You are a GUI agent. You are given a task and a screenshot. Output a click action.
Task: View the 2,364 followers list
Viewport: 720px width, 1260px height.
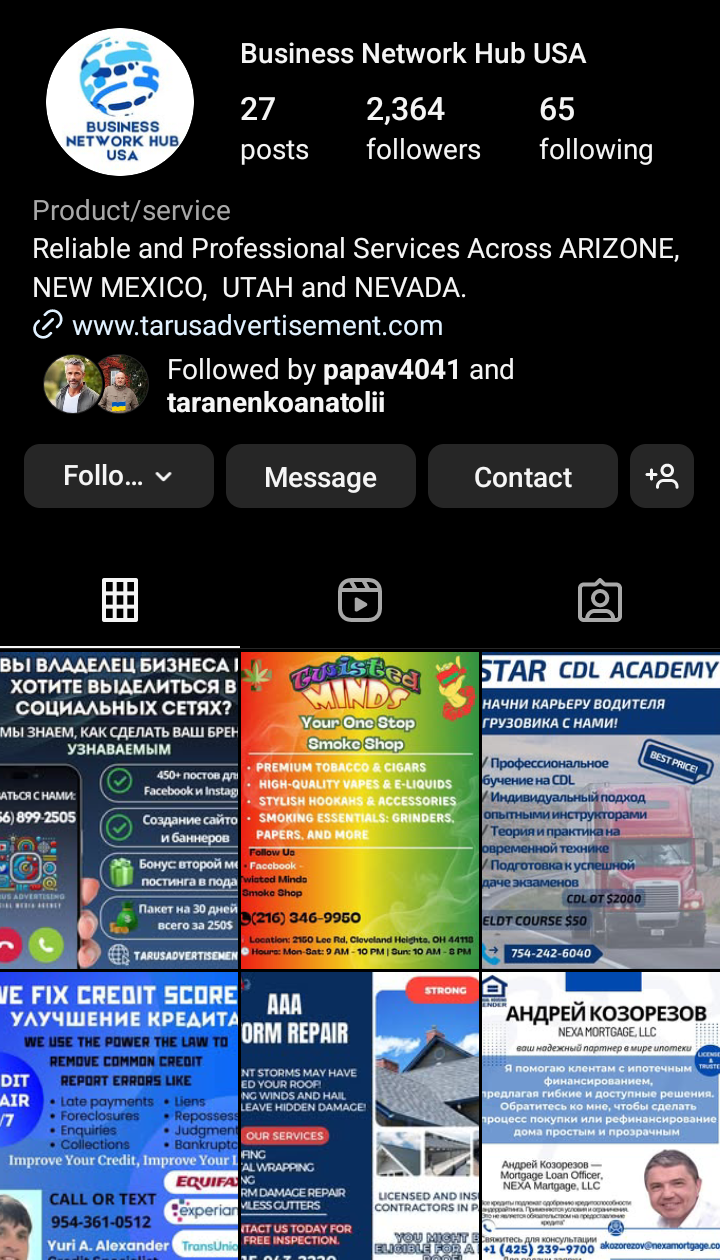[423, 129]
